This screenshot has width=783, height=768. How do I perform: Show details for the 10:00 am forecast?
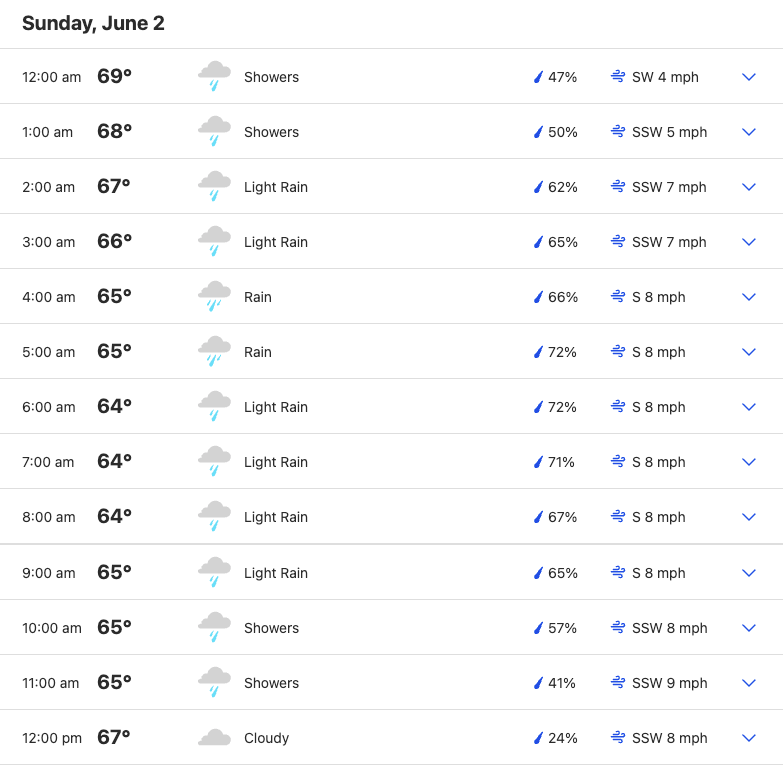pos(749,628)
